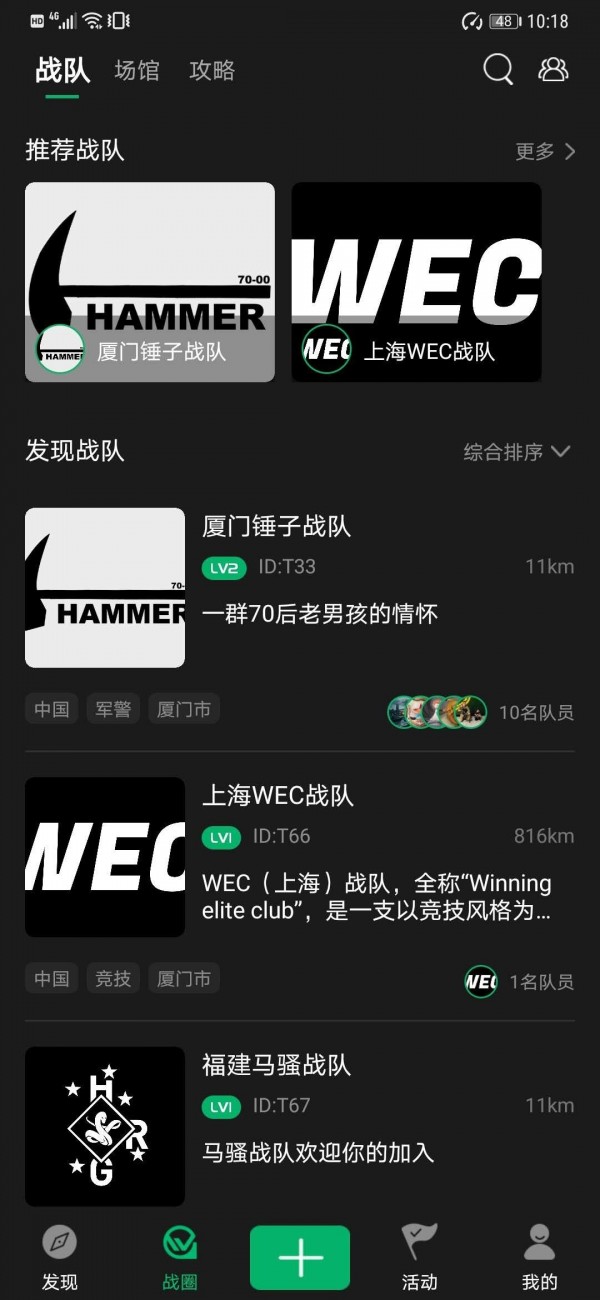Switch to the 攻略 tab

tap(212, 70)
